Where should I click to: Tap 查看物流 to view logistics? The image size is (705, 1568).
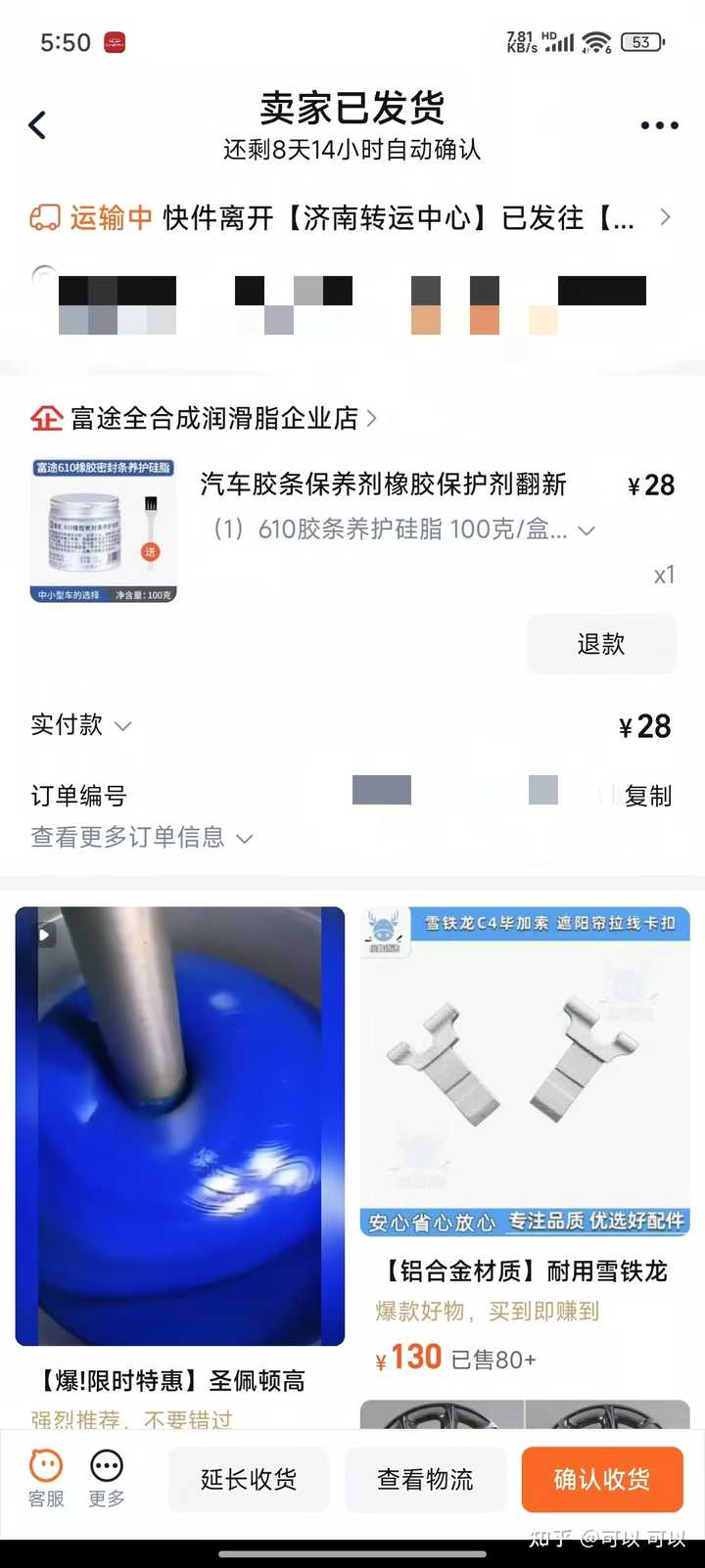pos(425,1479)
